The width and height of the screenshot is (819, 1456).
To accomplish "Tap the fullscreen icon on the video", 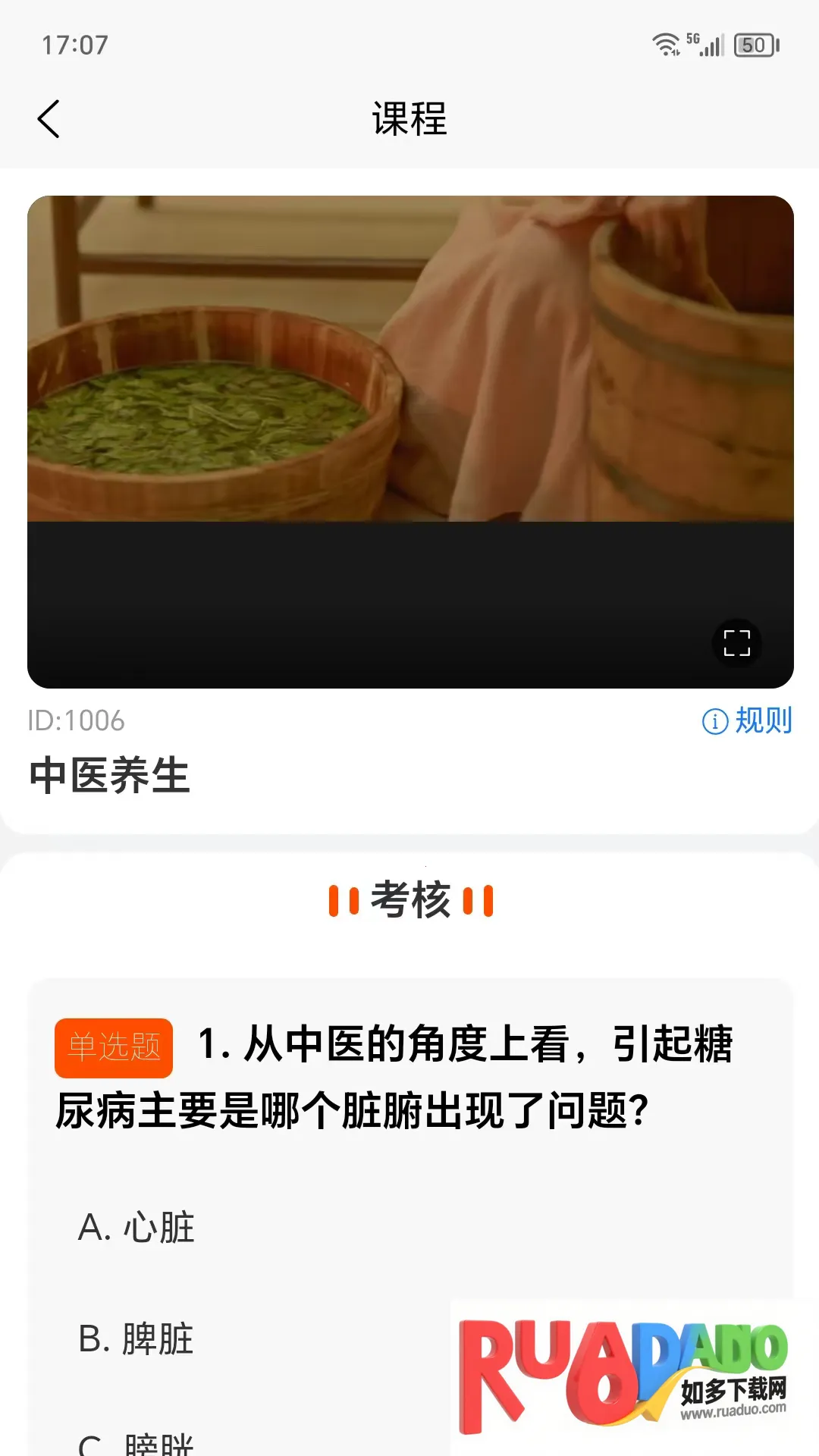I will pos(735,642).
